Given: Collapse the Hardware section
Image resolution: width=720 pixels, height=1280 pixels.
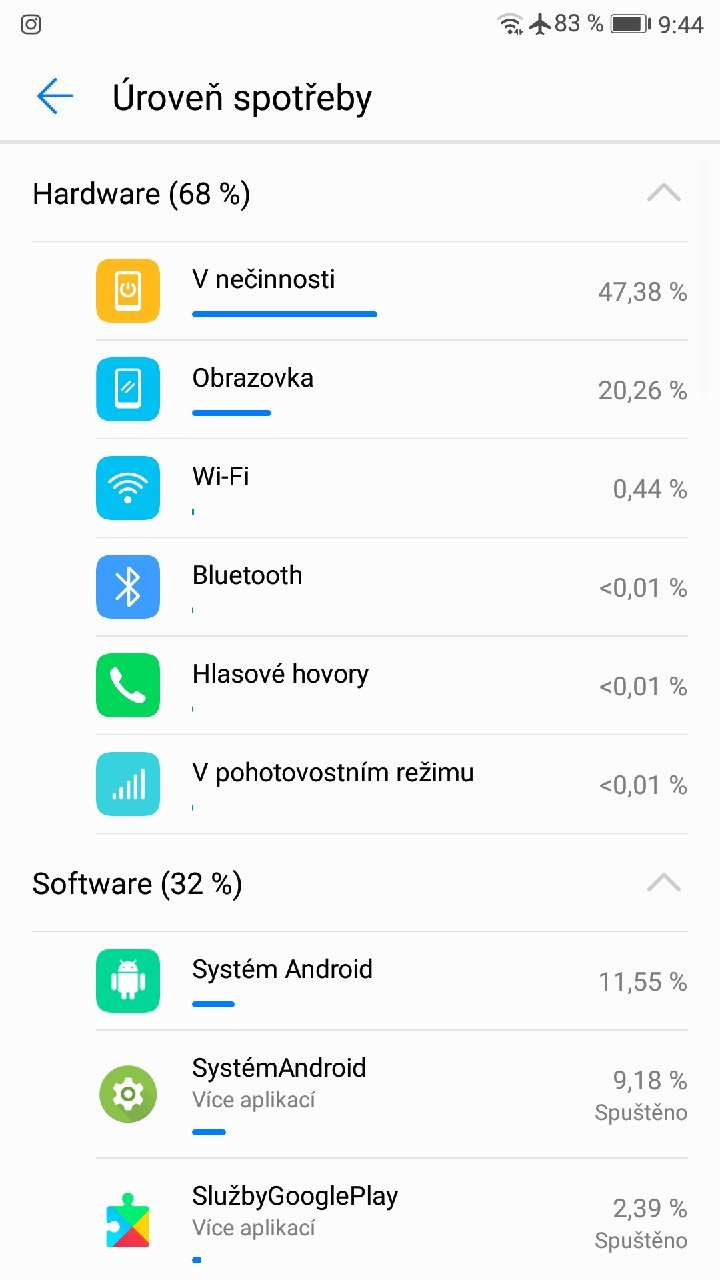Looking at the screenshot, I should pos(663,193).
